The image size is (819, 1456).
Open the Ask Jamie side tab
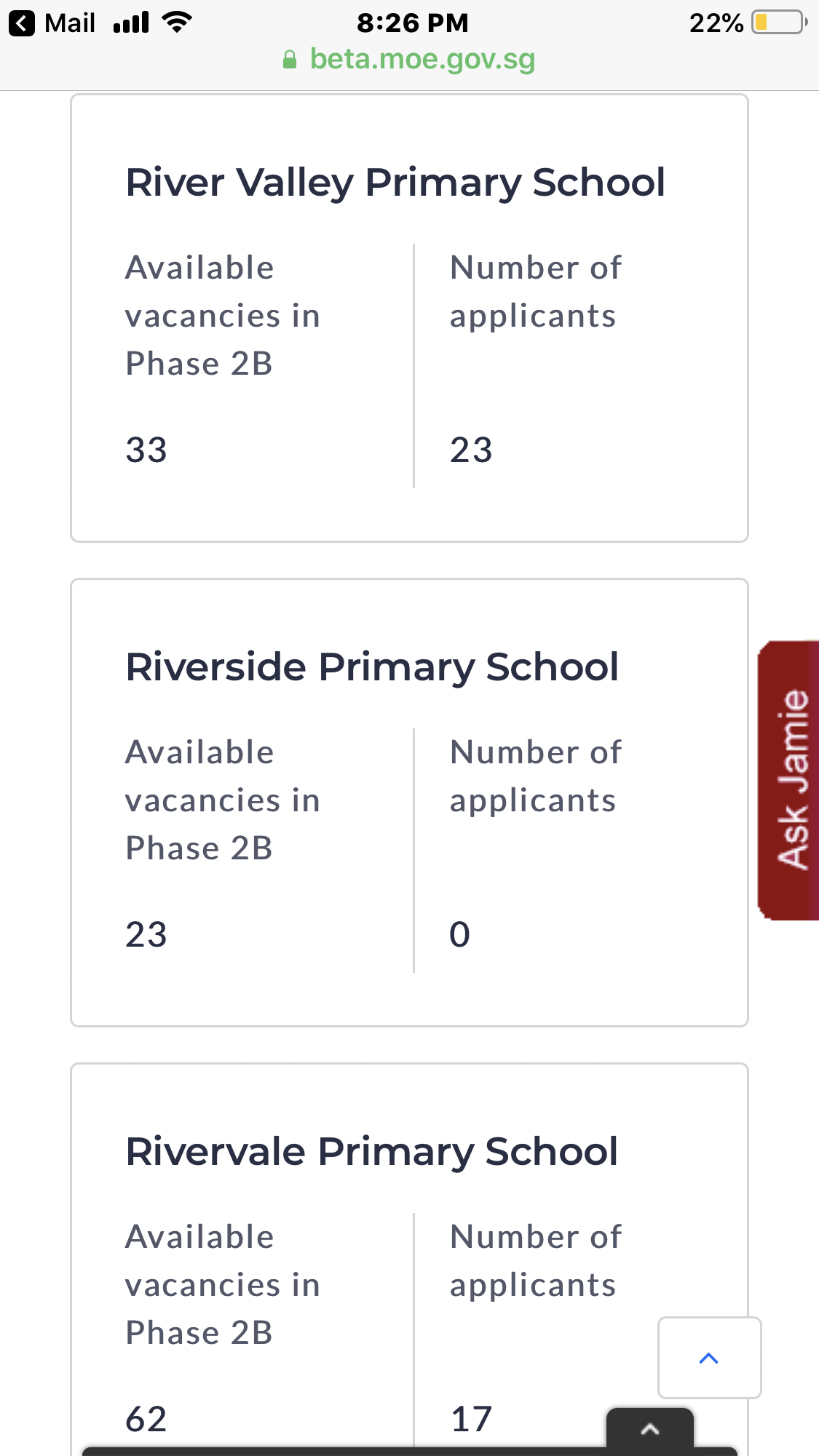pos(791,780)
